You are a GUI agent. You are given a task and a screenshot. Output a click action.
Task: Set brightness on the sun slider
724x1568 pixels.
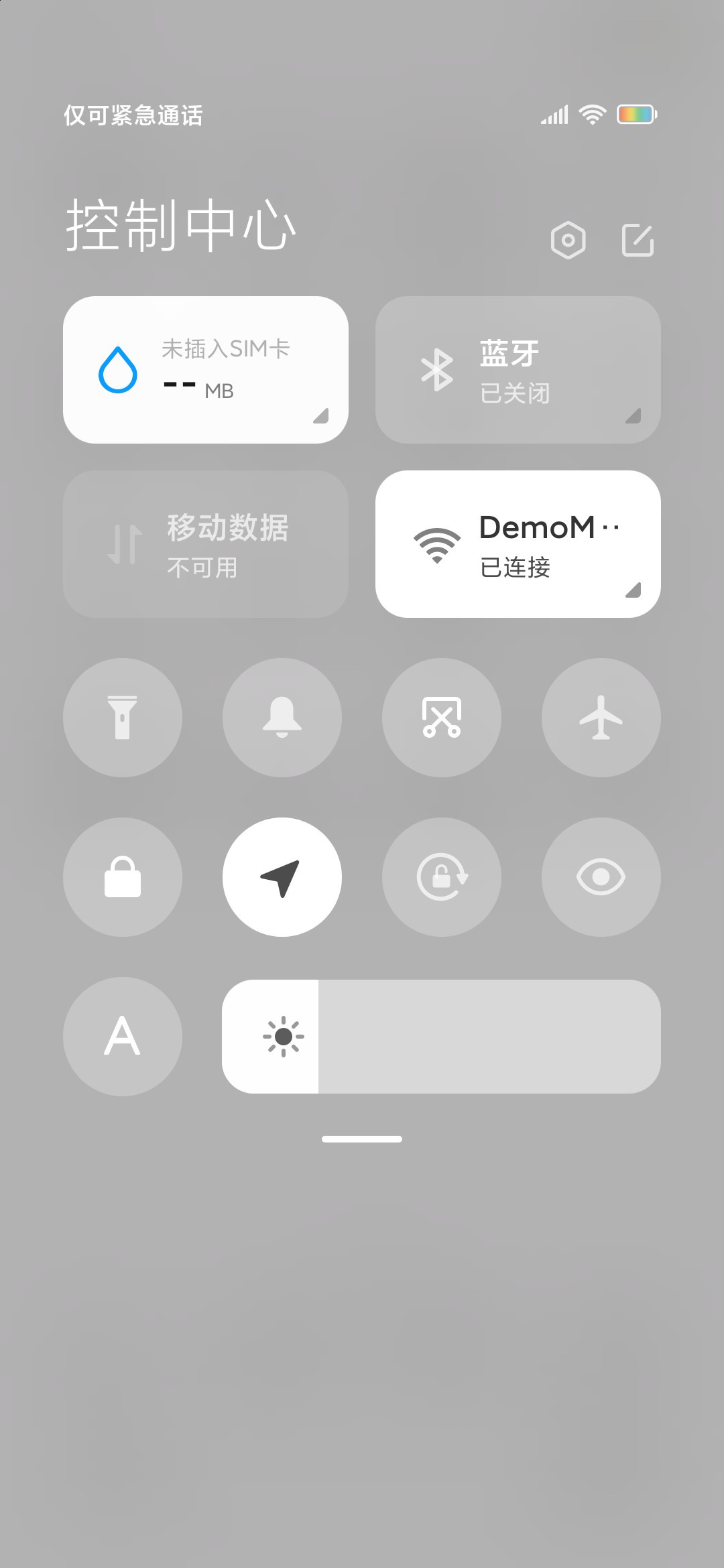click(x=442, y=1037)
